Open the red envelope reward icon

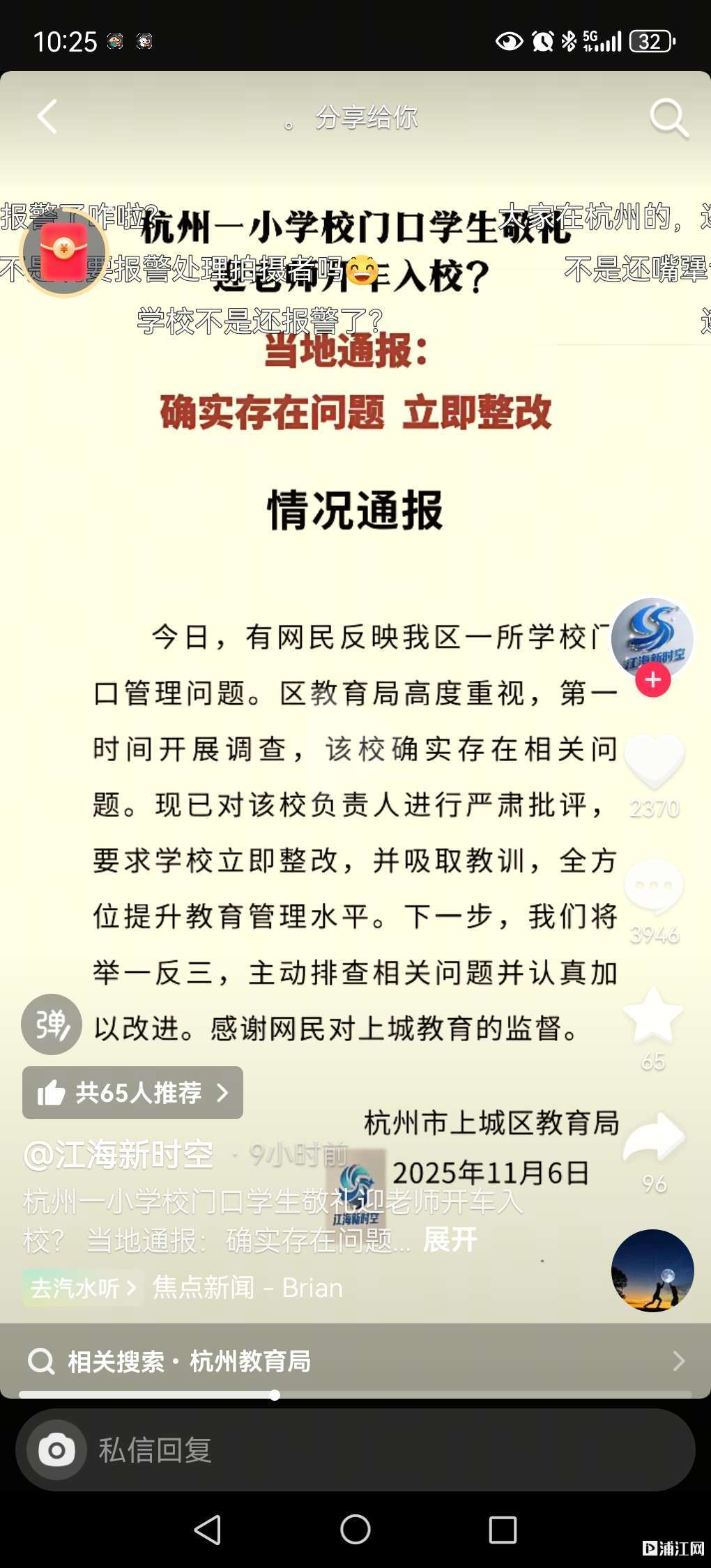(x=64, y=251)
